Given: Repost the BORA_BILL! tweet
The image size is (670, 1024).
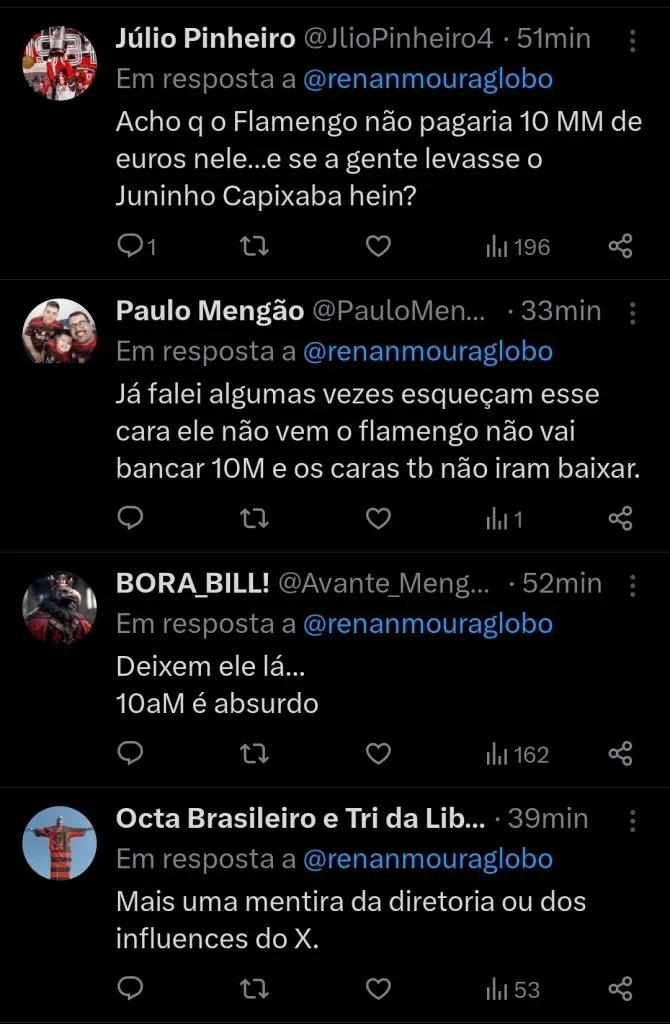Looking at the screenshot, I should point(255,754).
